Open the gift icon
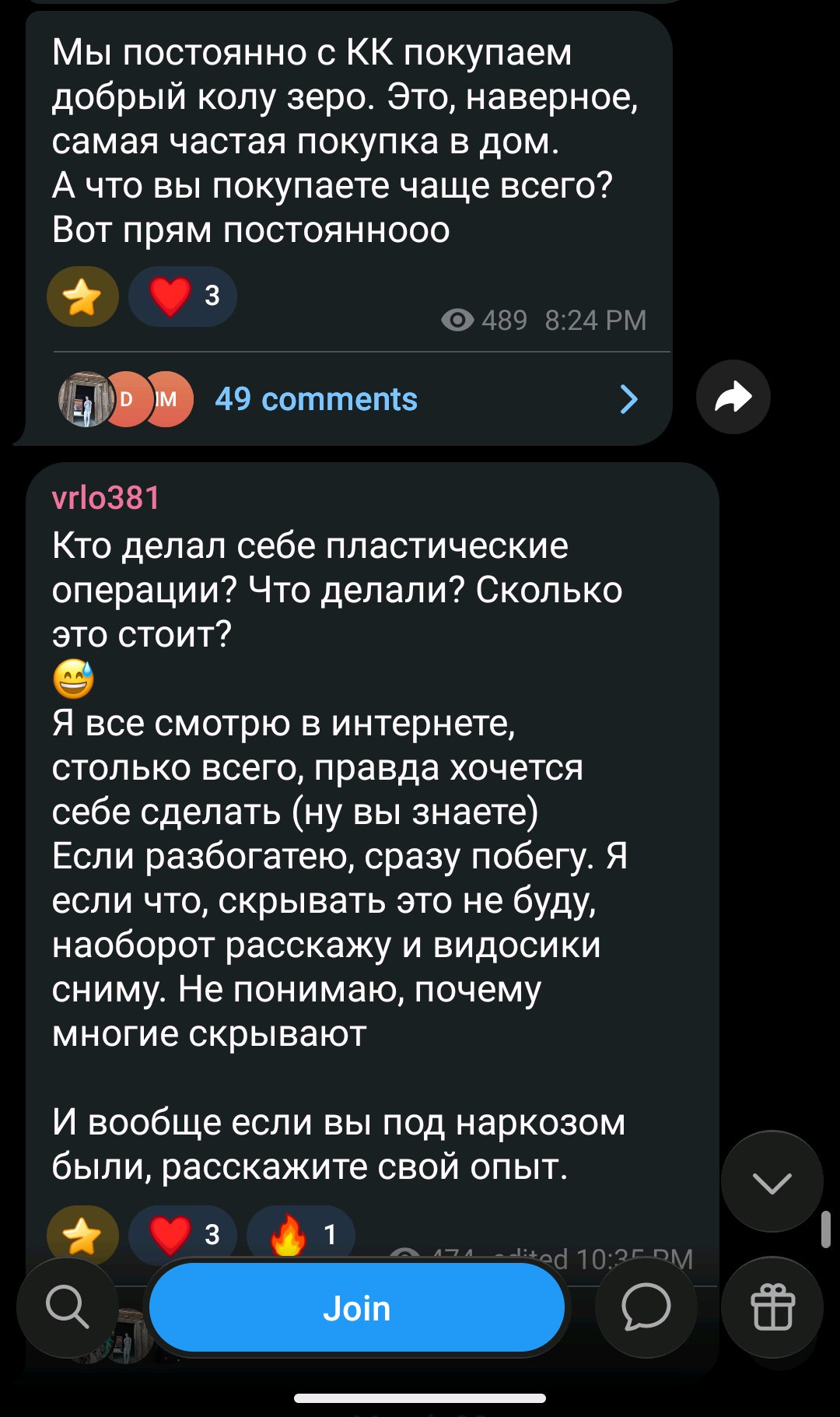 tap(772, 1307)
